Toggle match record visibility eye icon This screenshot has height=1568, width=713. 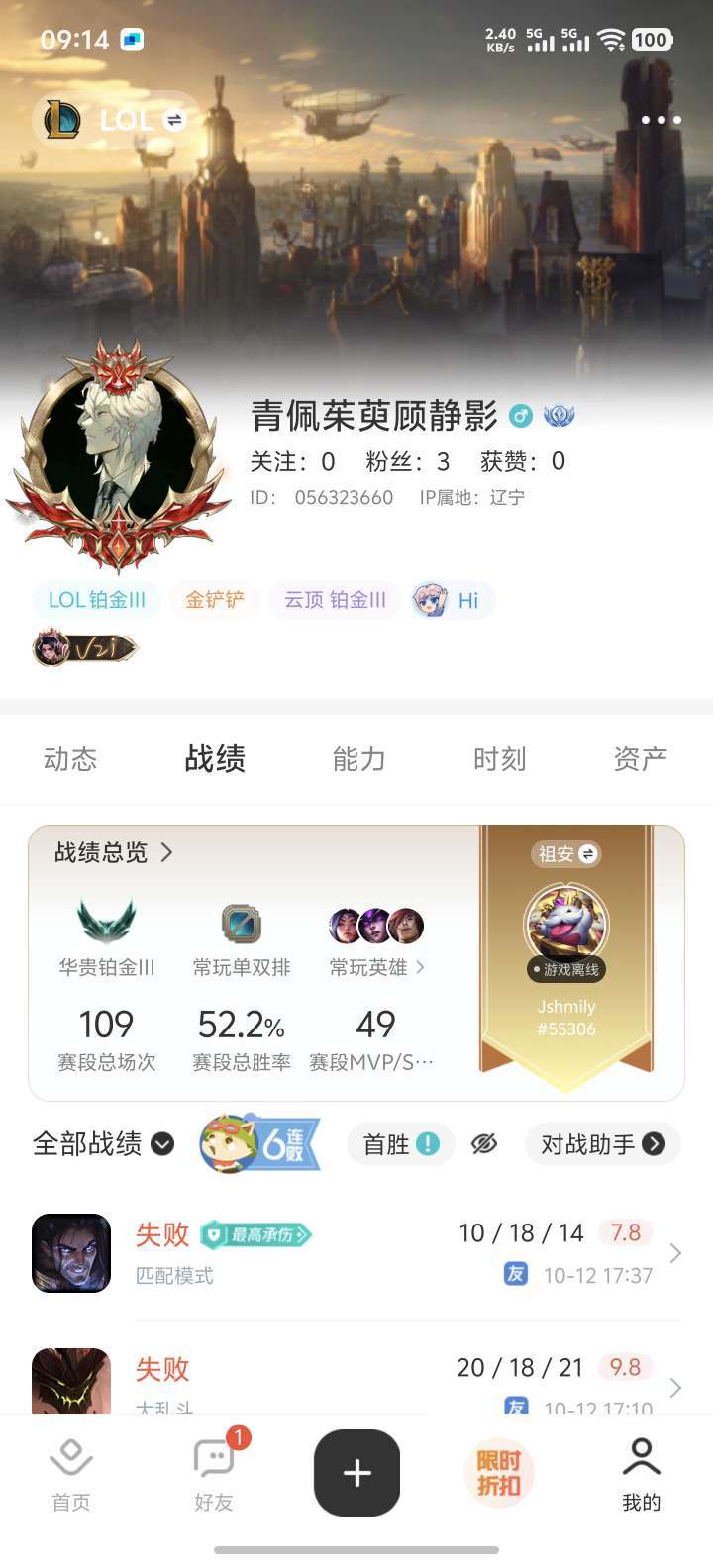click(x=483, y=1144)
